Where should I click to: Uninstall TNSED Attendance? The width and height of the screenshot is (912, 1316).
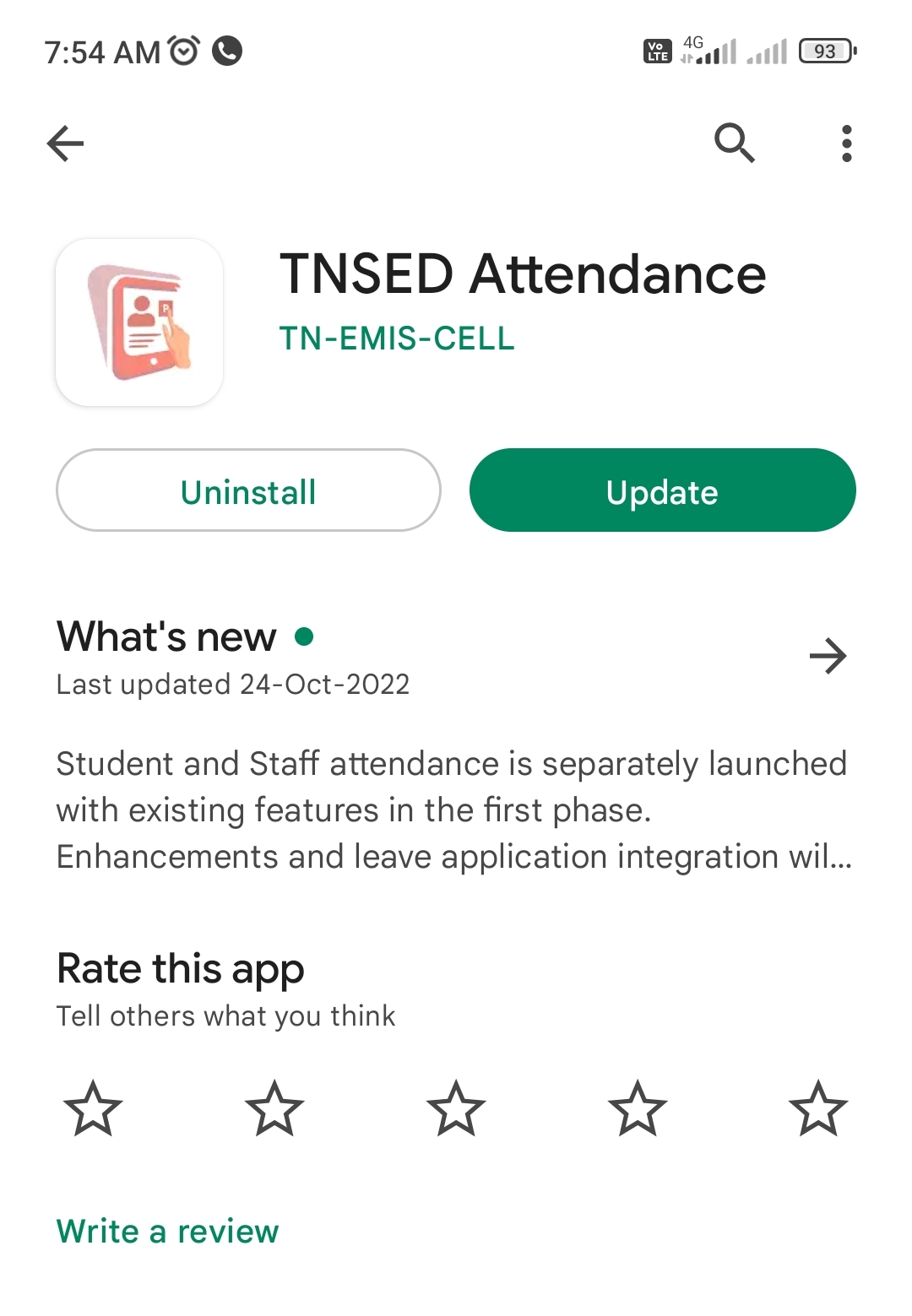[x=248, y=490]
